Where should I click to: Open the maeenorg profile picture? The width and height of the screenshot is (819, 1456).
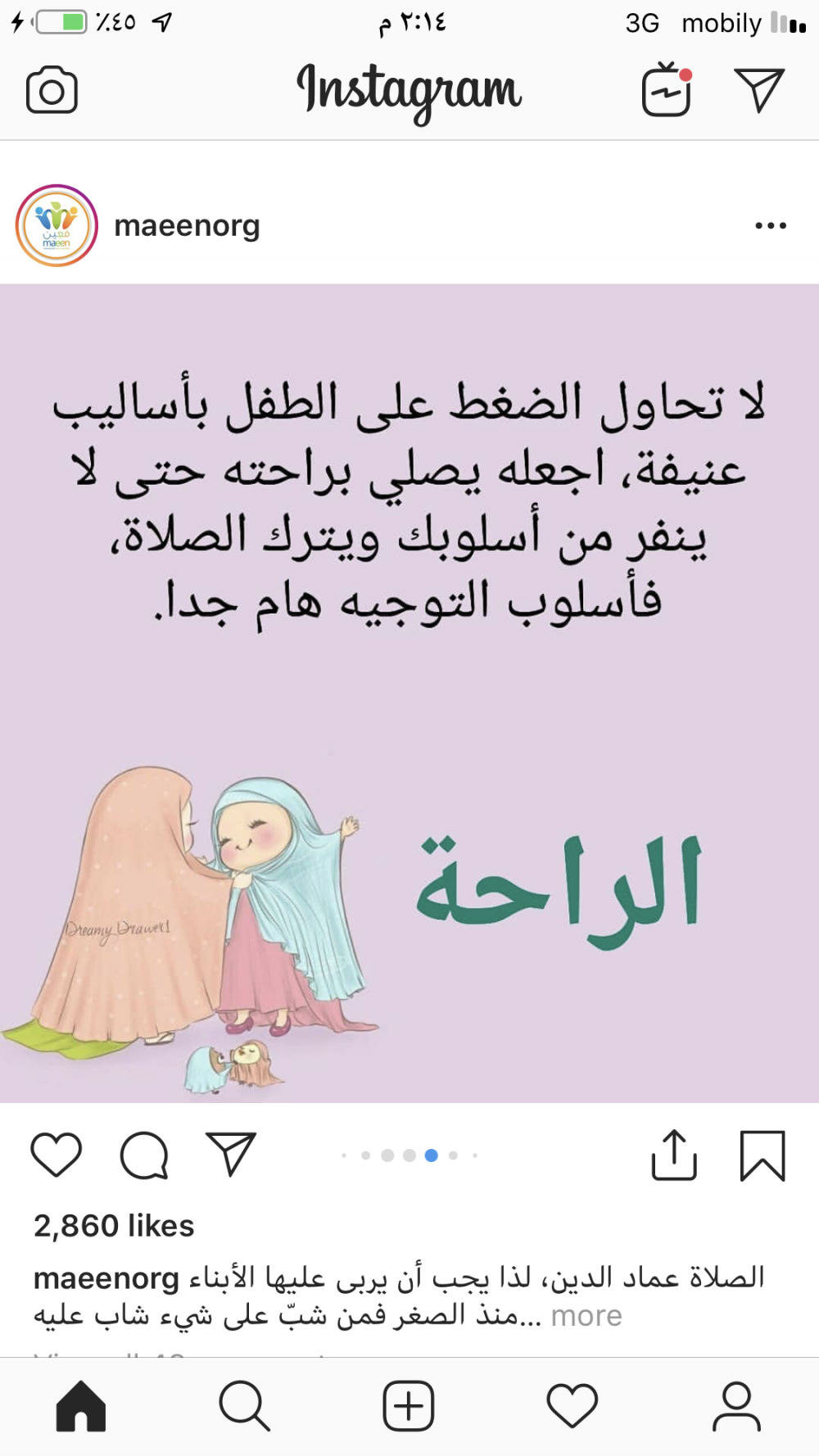(57, 225)
